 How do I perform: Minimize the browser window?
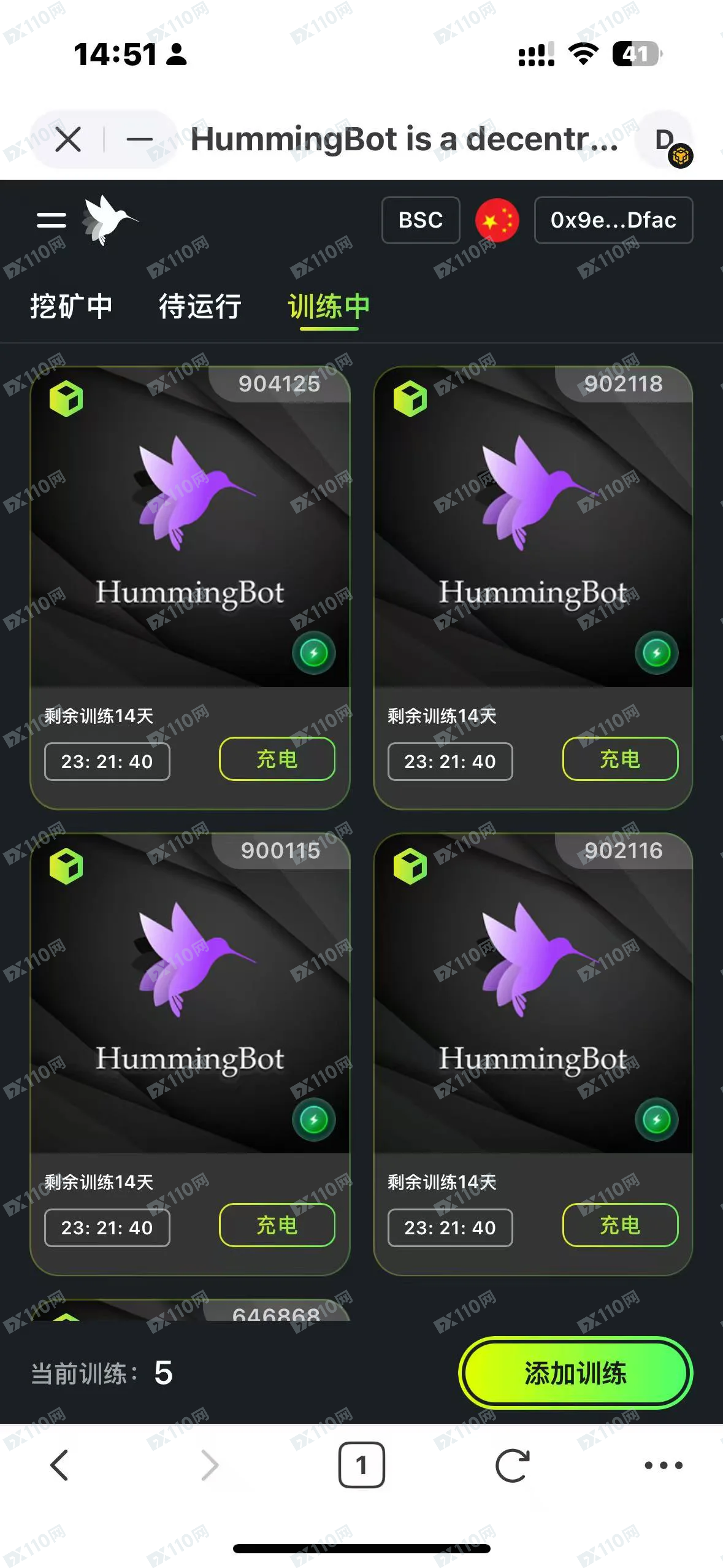tap(139, 139)
